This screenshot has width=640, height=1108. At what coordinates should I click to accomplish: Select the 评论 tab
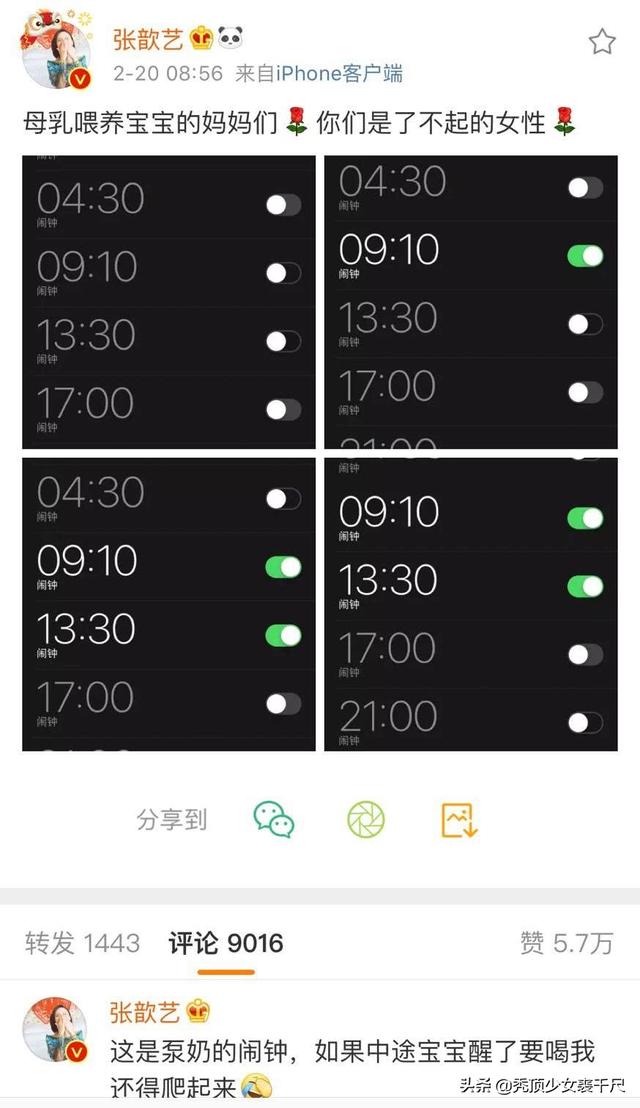coord(226,943)
